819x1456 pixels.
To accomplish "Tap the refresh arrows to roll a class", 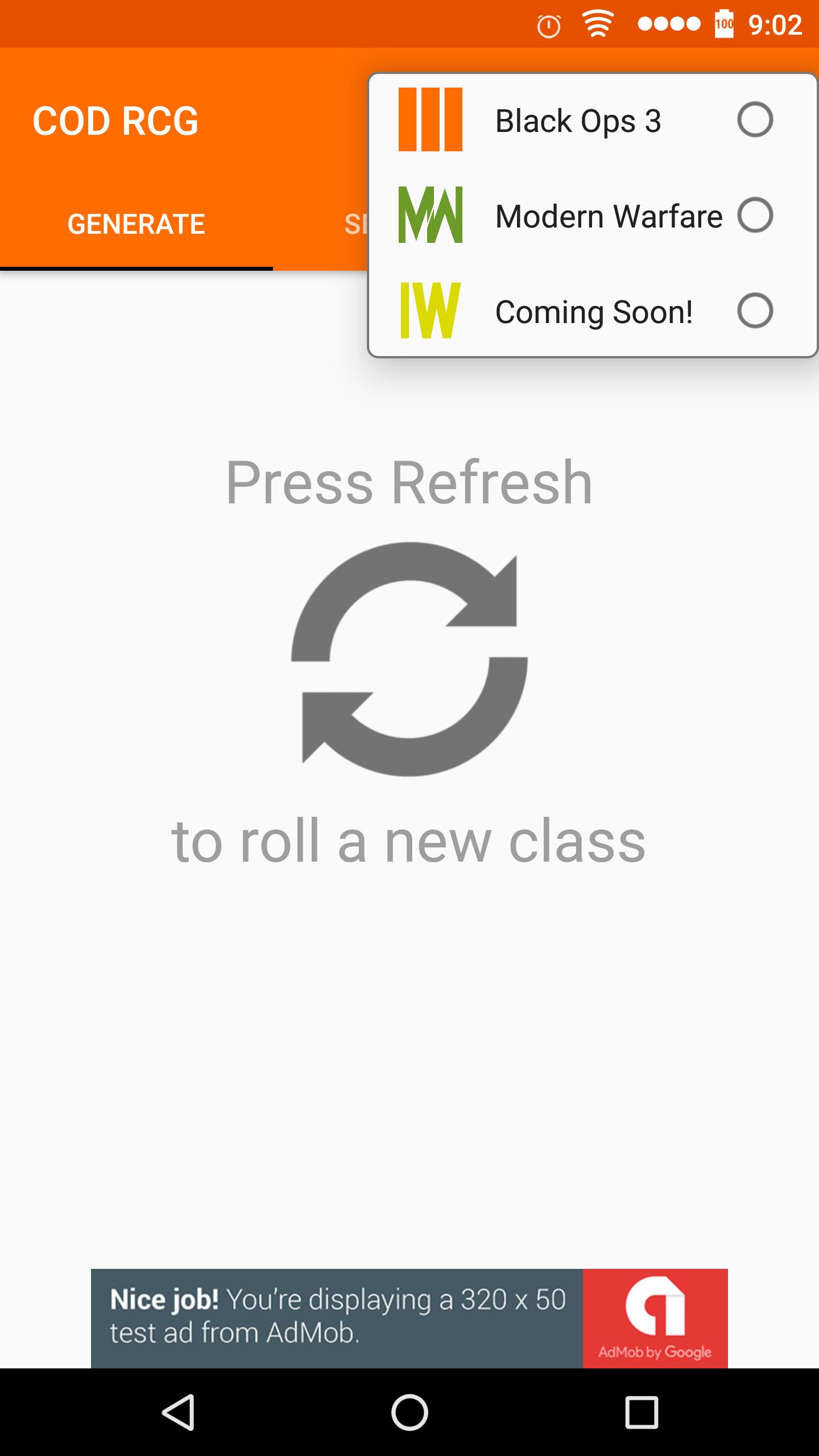I will (x=409, y=659).
